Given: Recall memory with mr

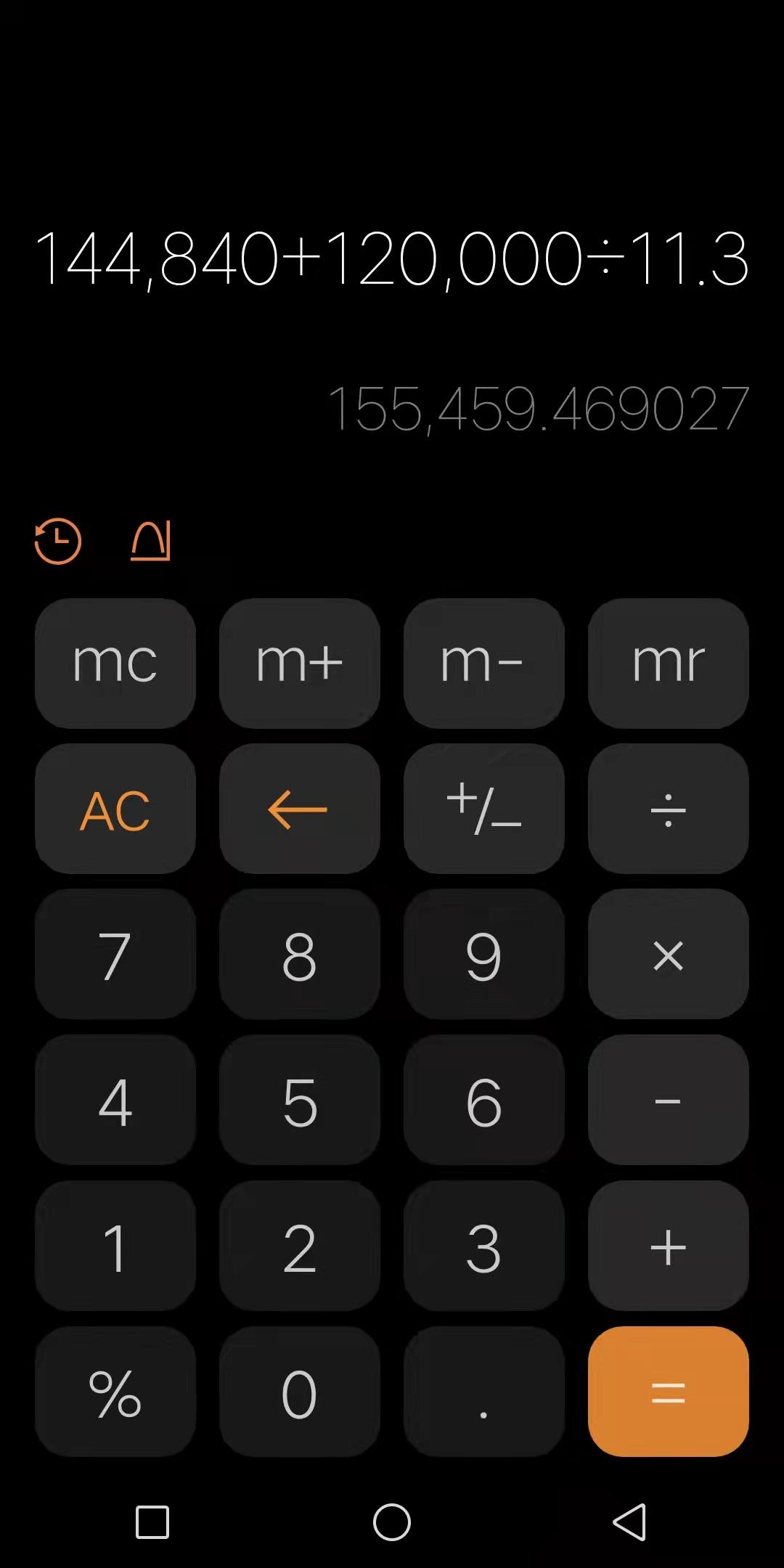Looking at the screenshot, I should [x=668, y=663].
